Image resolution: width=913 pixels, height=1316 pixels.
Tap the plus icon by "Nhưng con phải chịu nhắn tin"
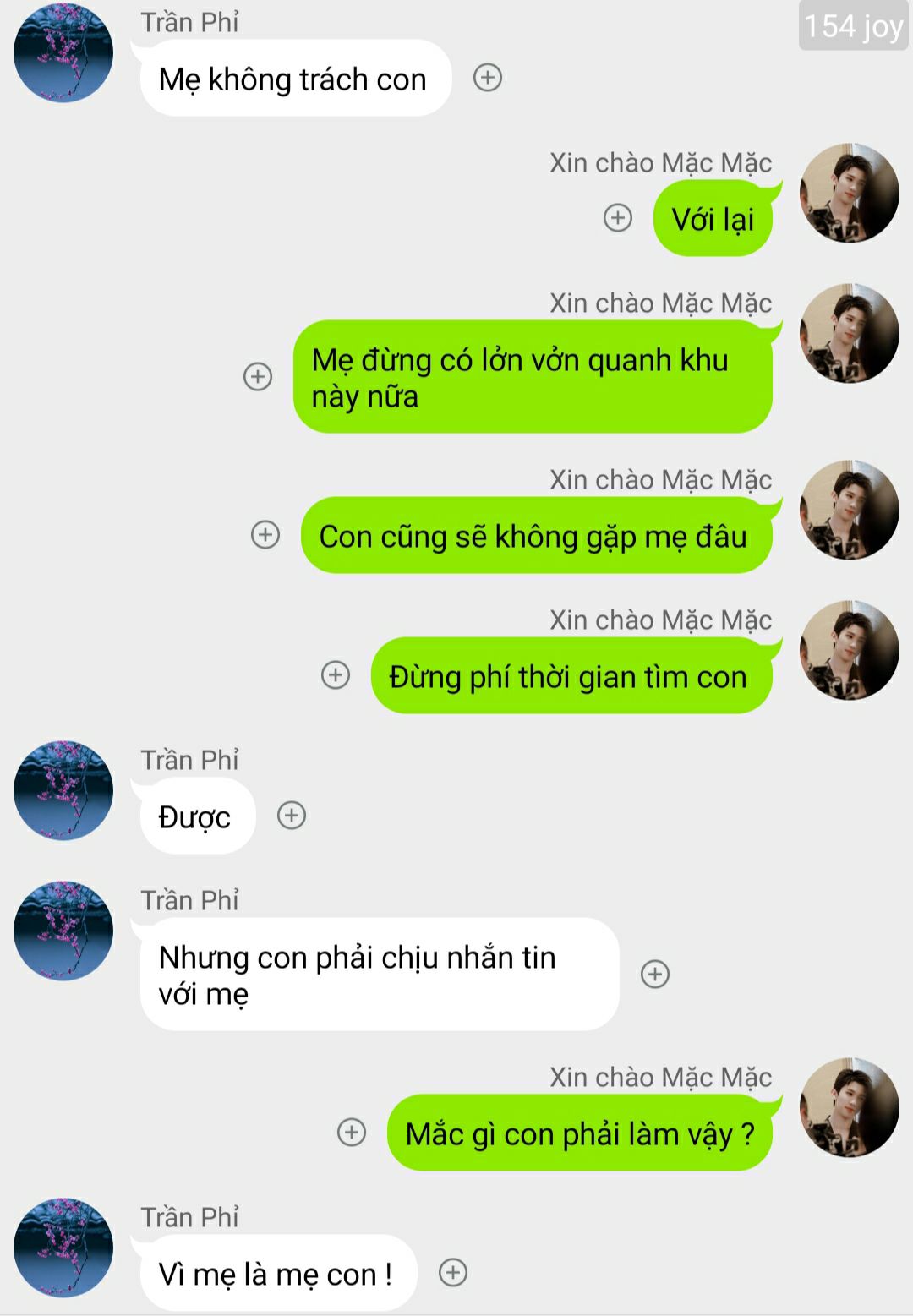[655, 974]
